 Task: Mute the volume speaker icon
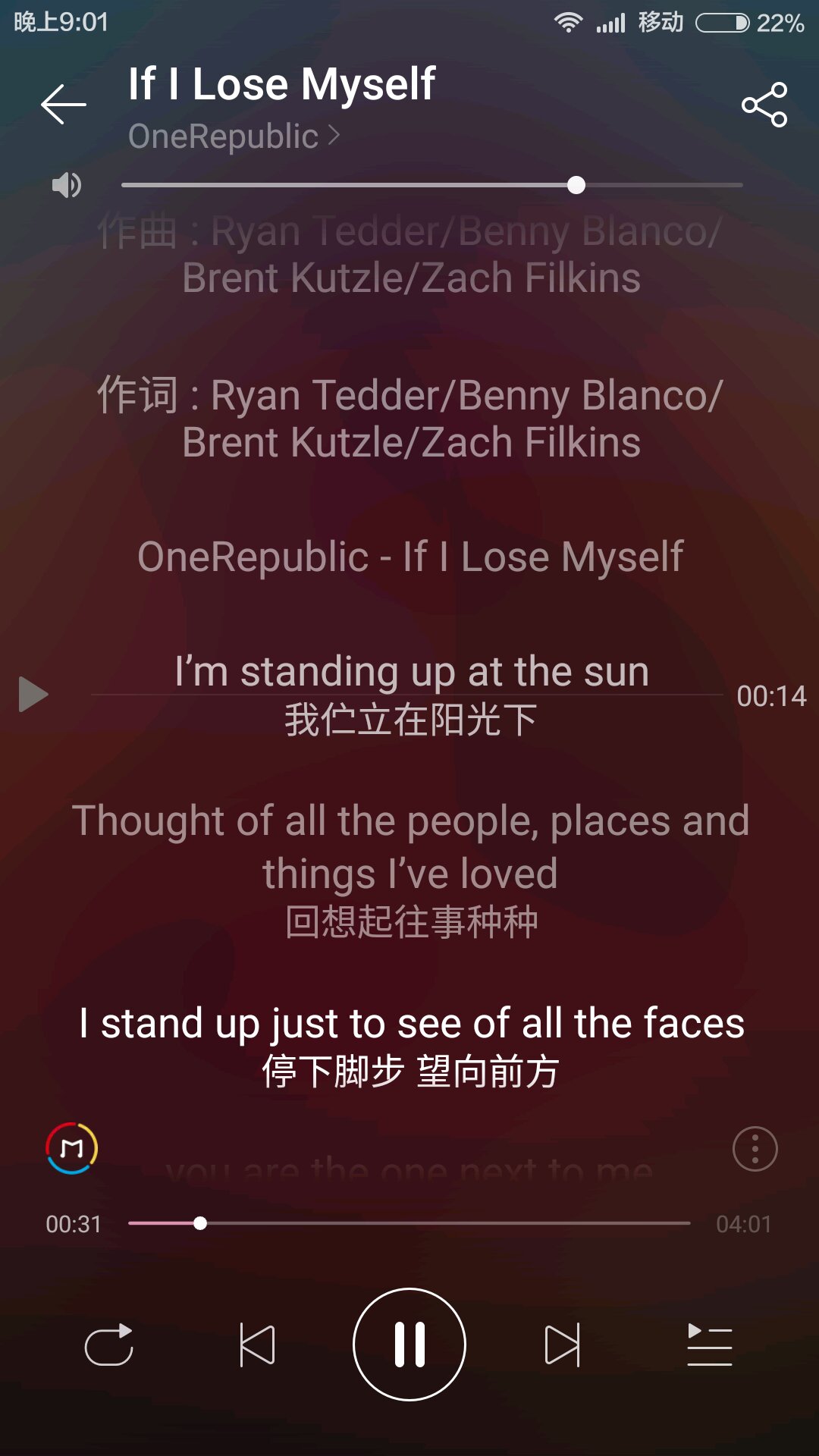pyautogui.click(x=67, y=185)
